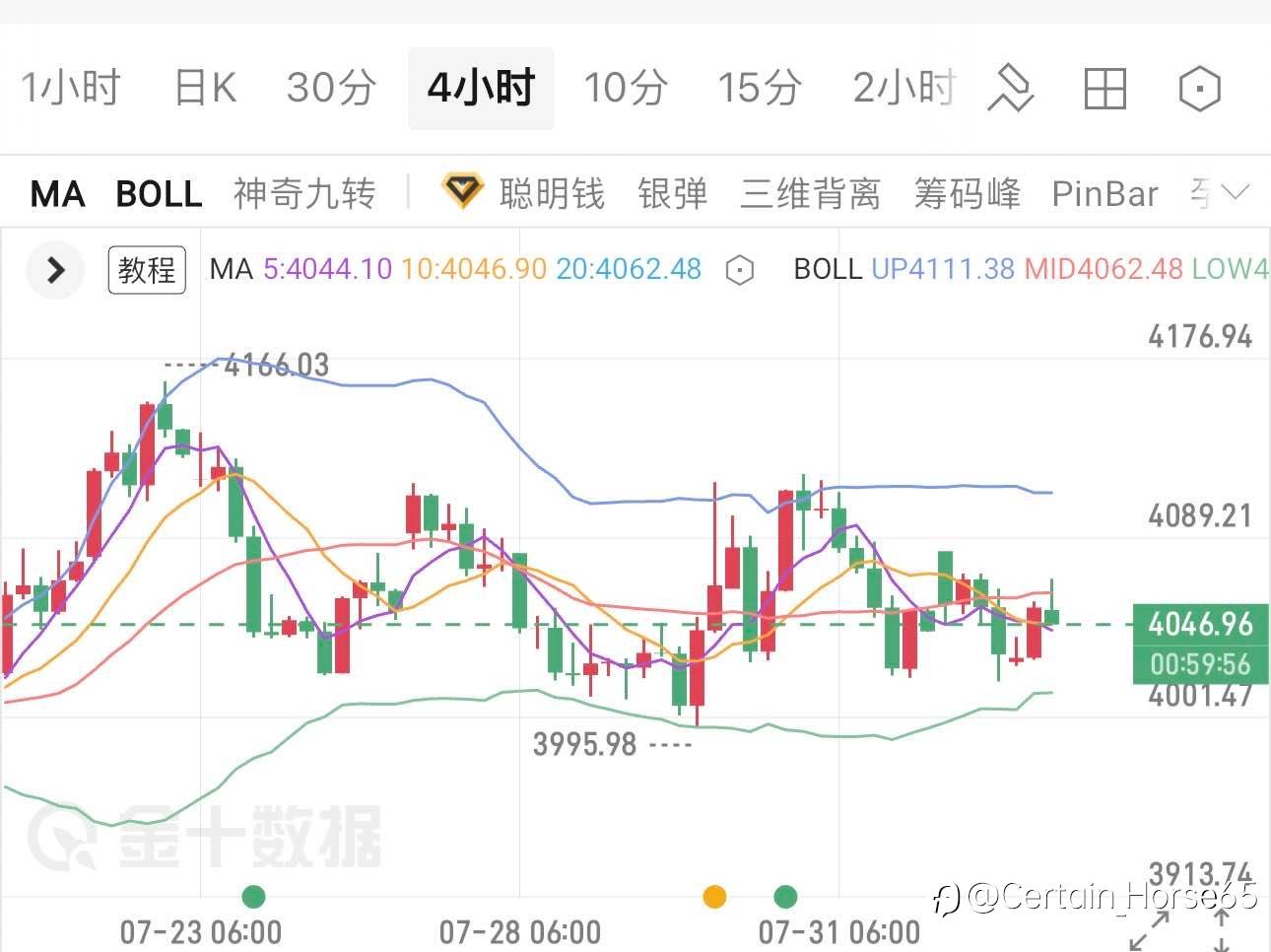Enable the 神奇九转 indicator

click(304, 194)
